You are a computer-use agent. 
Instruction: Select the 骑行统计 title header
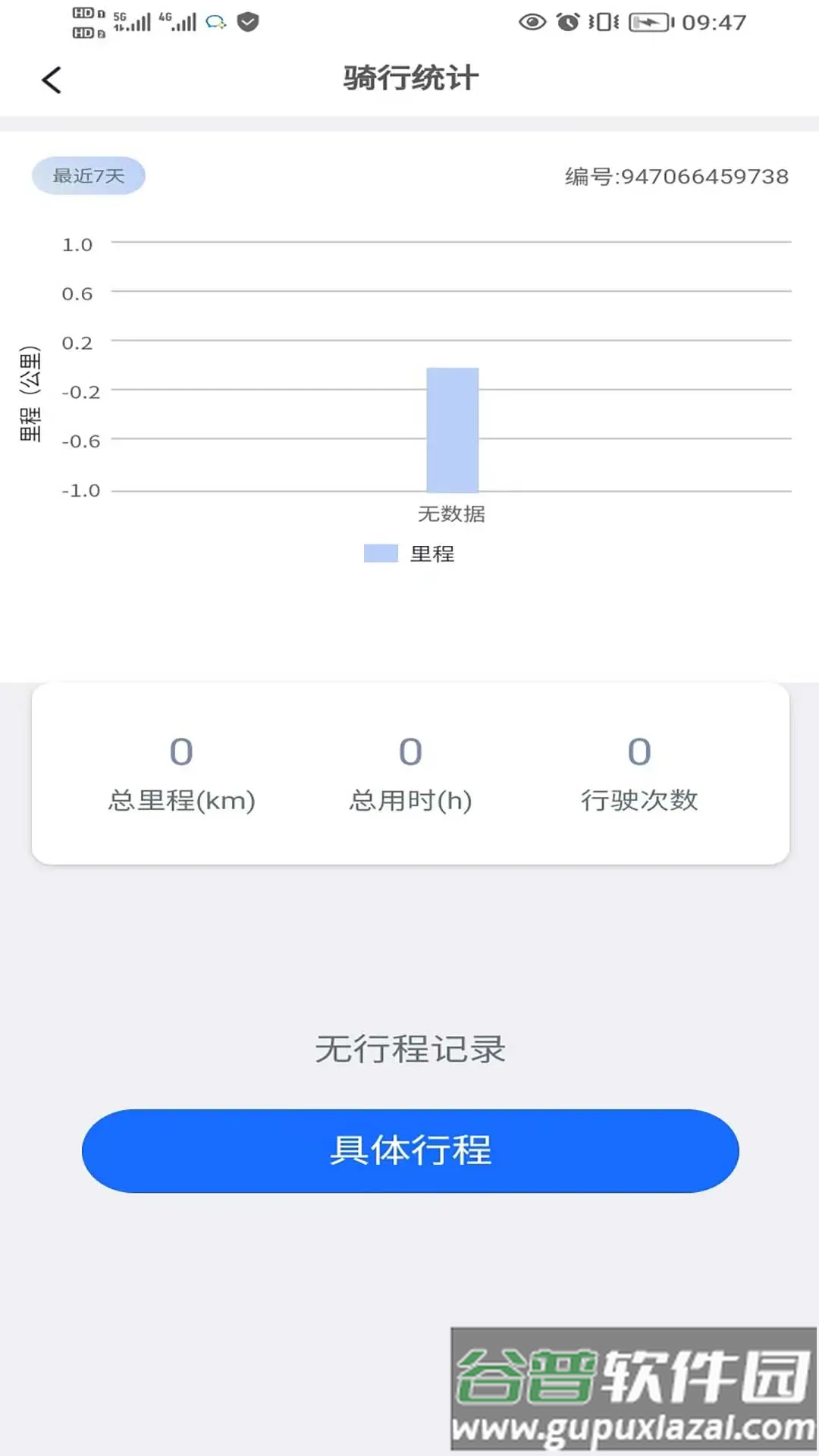pyautogui.click(x=410, y=78)
